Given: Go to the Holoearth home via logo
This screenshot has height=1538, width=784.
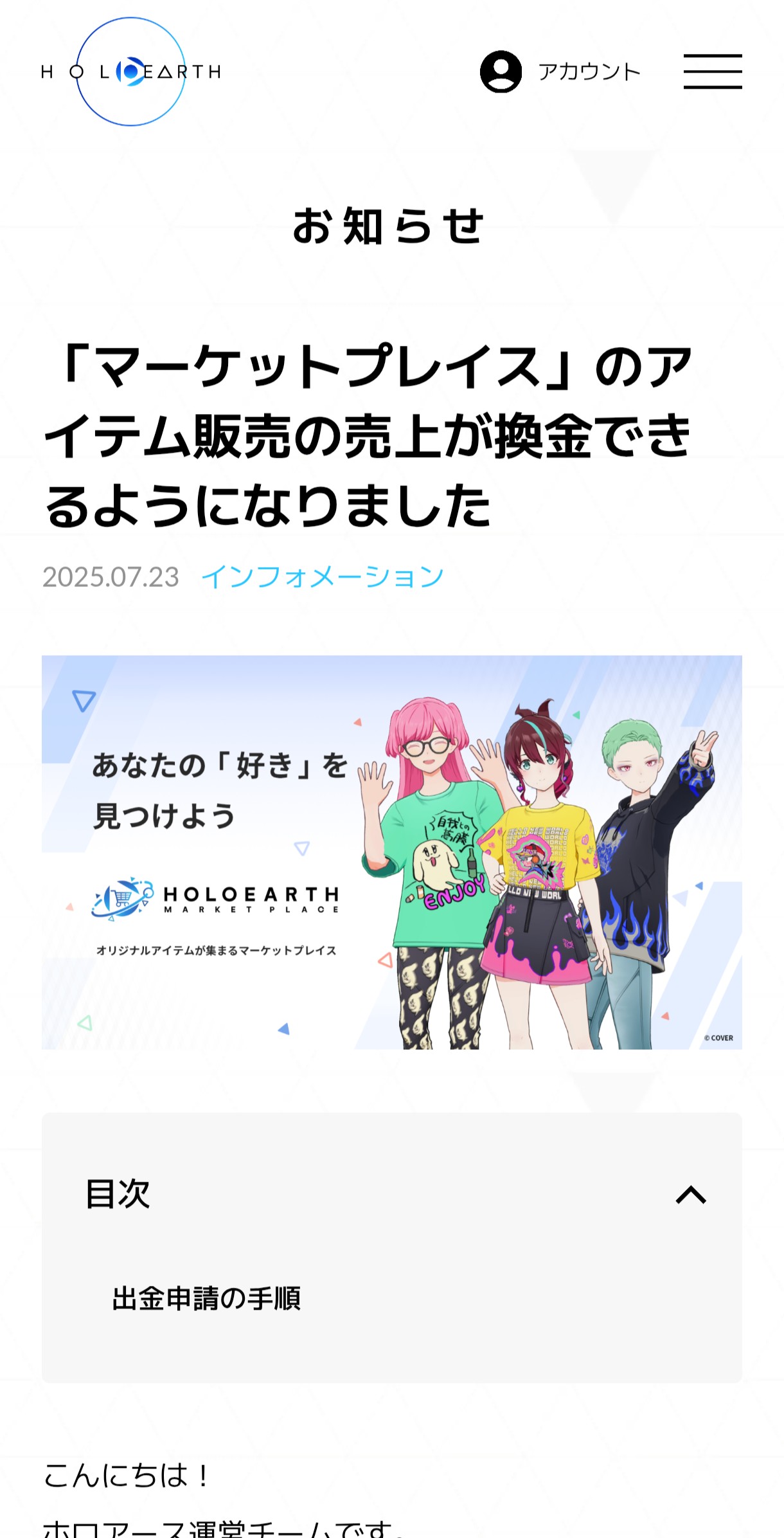Looking at the screenshot, I should (x=131, y=71).
